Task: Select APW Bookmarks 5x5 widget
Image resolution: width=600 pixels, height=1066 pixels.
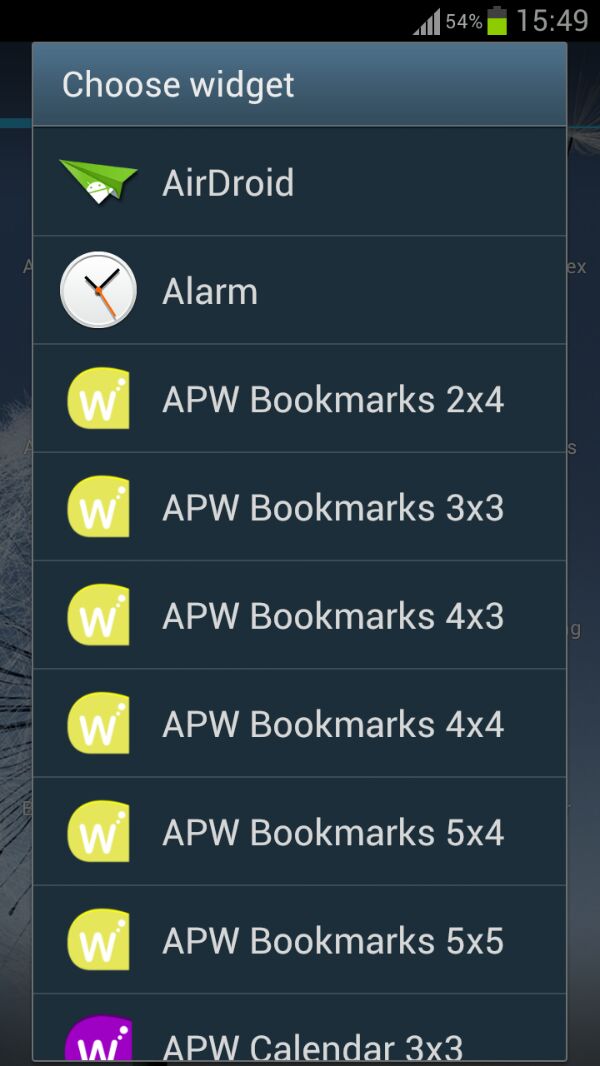Action: click(299, 939)
